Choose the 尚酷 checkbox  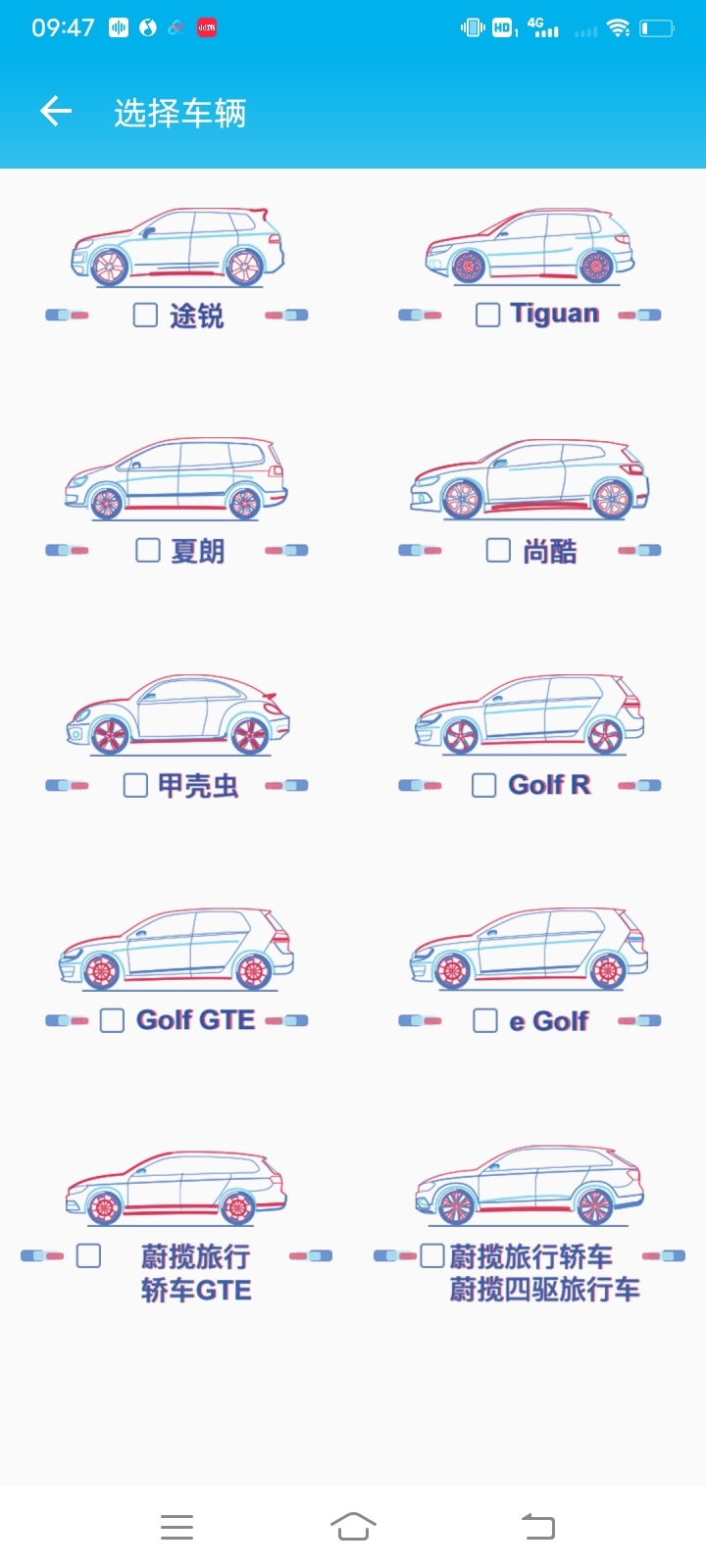point(498,550)
